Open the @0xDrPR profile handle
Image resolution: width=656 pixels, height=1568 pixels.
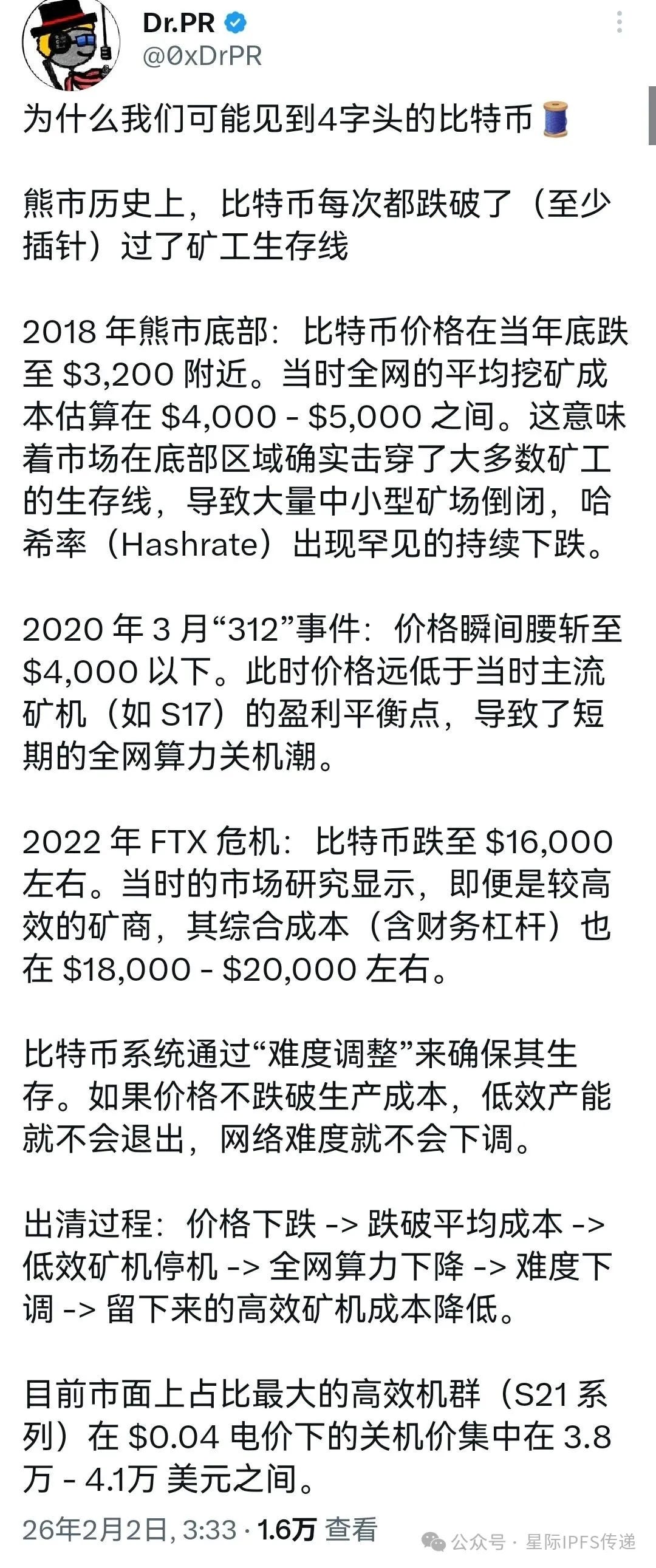202,56
